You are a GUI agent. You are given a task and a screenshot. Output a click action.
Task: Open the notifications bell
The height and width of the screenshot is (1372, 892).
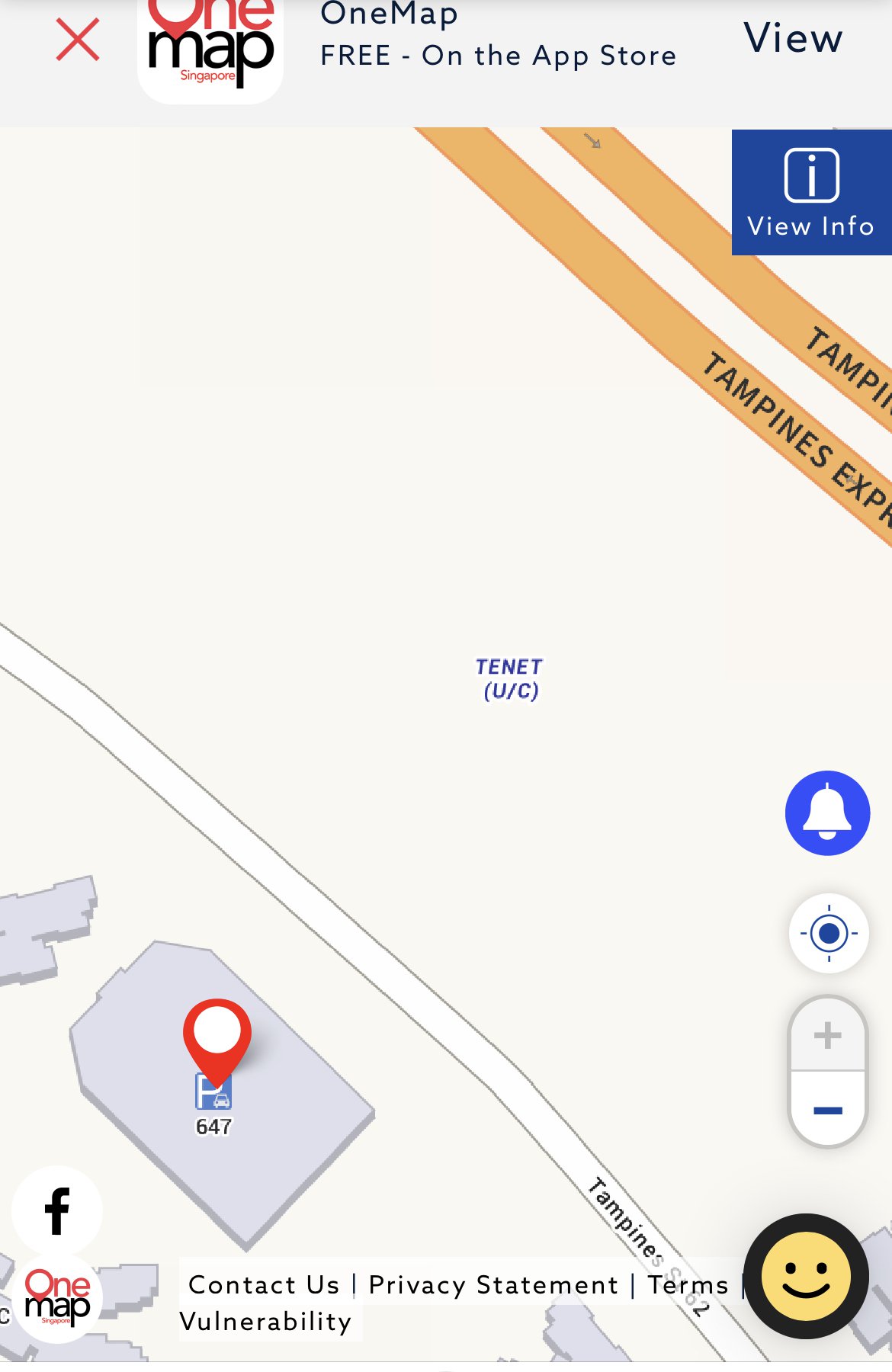coord(827,813)
